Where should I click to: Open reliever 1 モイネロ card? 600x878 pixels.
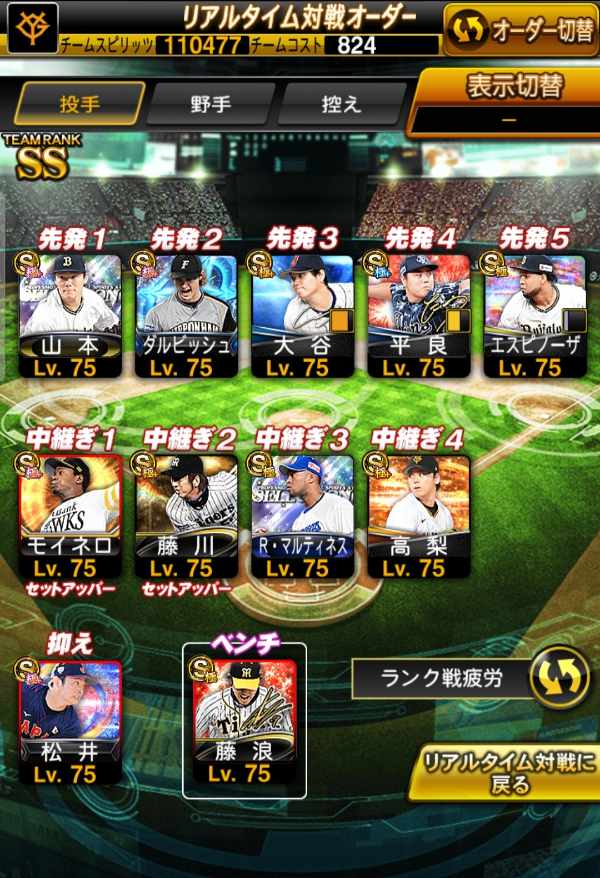[x=71, y=515]
